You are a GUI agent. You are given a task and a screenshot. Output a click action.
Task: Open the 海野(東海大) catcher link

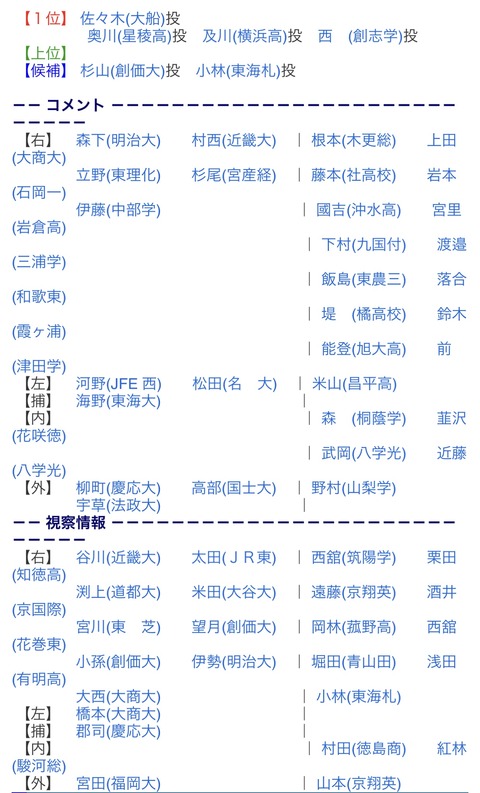(x=118, y=401)
